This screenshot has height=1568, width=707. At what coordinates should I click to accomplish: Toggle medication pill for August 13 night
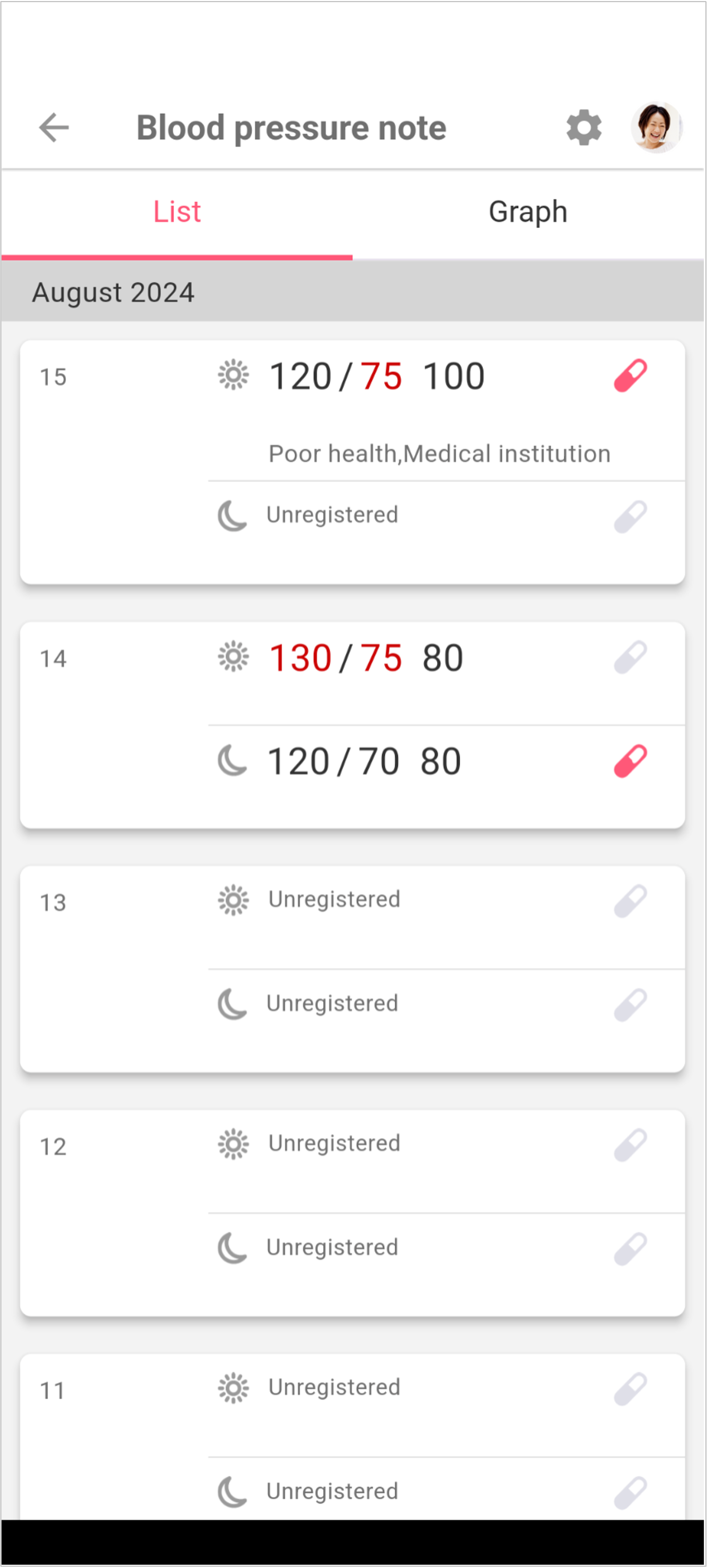[630, 1005]
